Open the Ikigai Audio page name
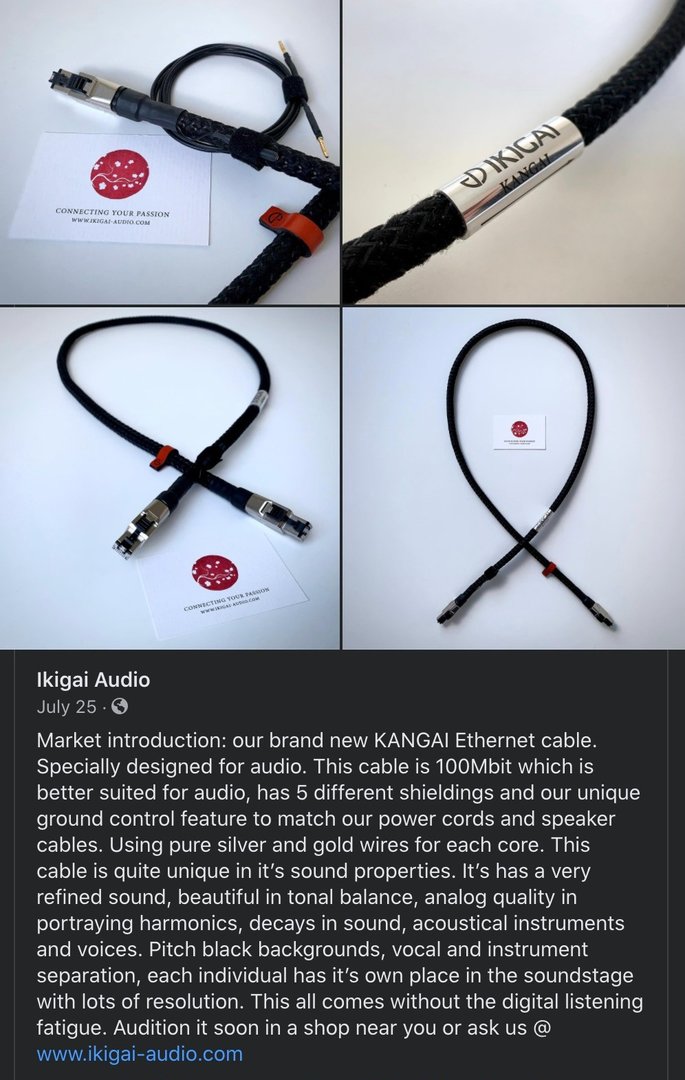The height and width of the screenshot is (1080, 685). tap(93, 680)
